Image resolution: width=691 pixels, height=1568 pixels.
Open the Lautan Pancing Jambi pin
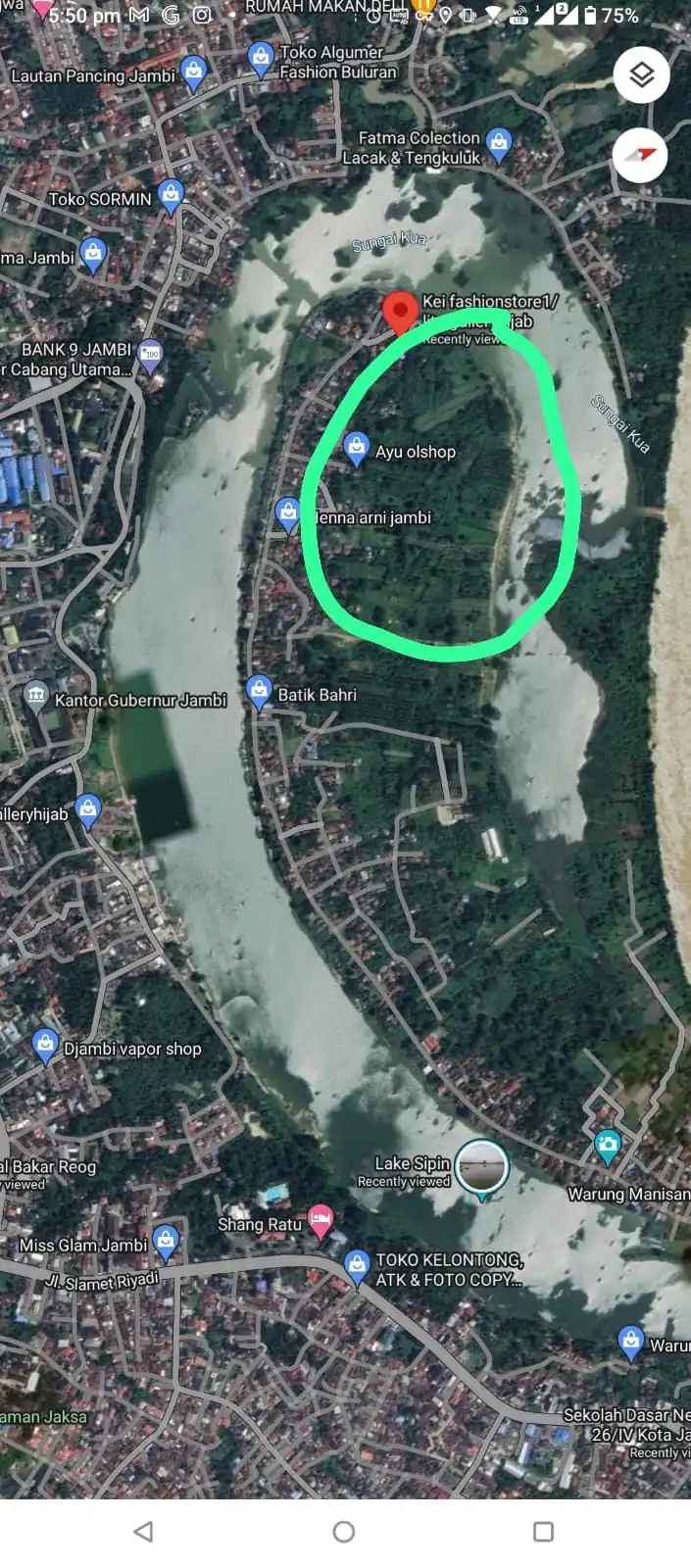tap(194, 72)
